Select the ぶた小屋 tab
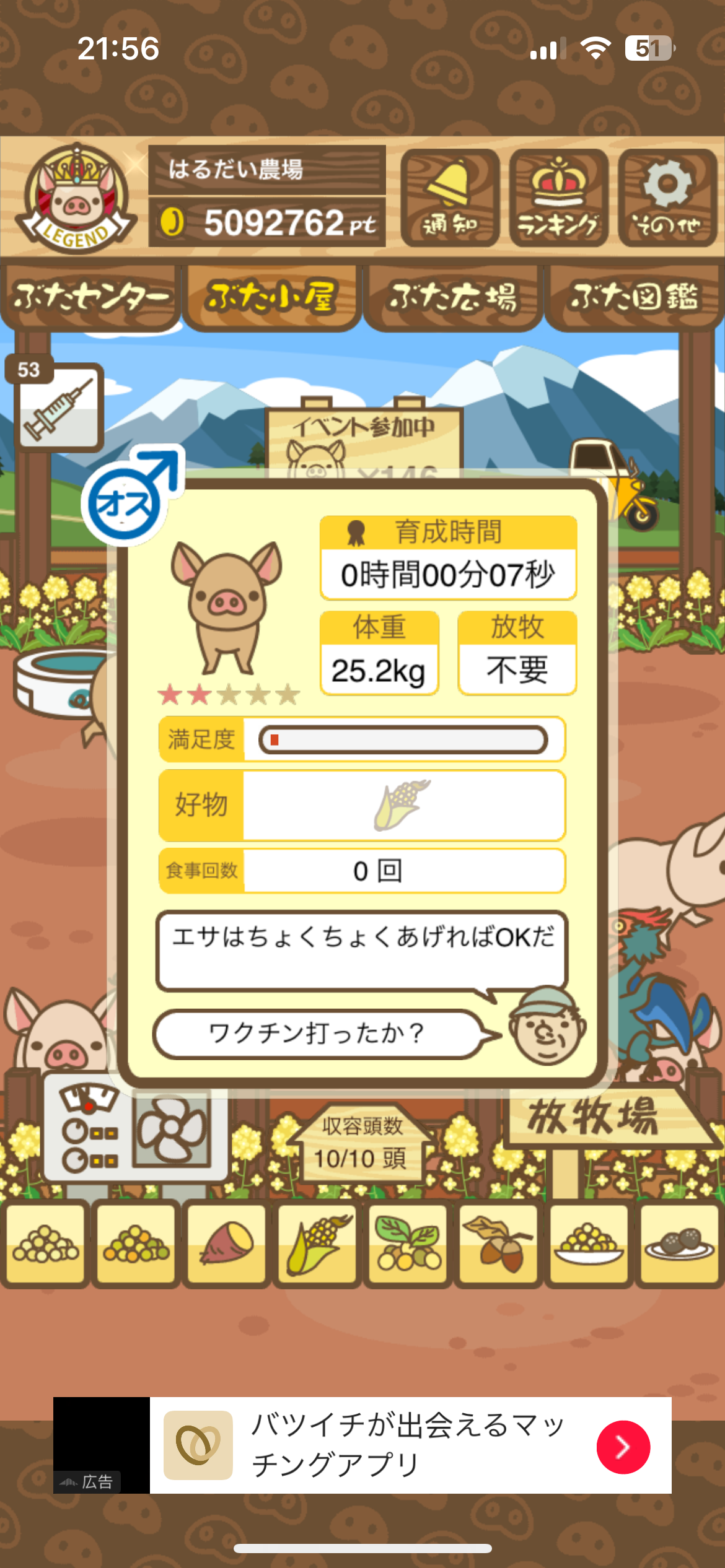This screenshot has width=725, height=1568. (x=271, y=297)
